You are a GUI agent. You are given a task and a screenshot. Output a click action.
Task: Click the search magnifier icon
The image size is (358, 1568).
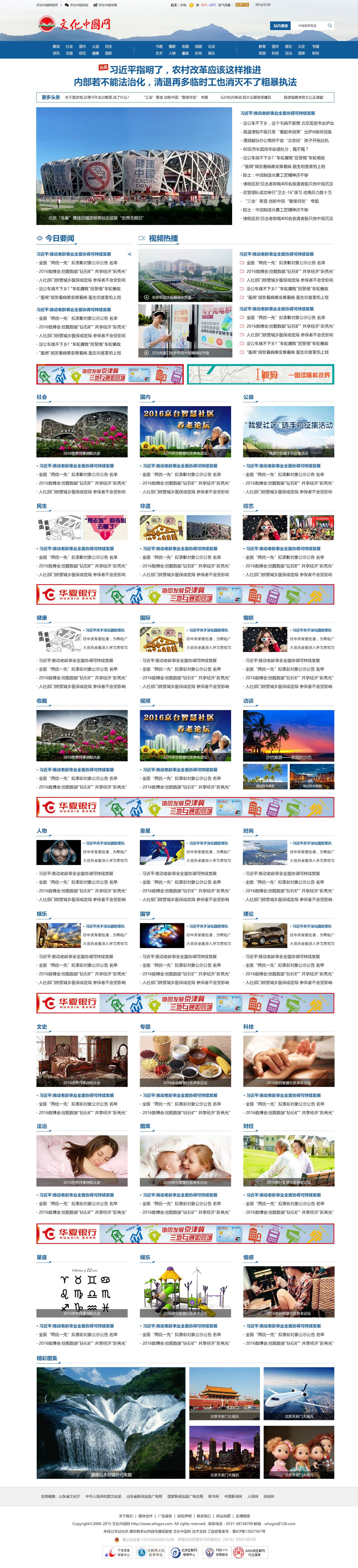coord(330,25)
